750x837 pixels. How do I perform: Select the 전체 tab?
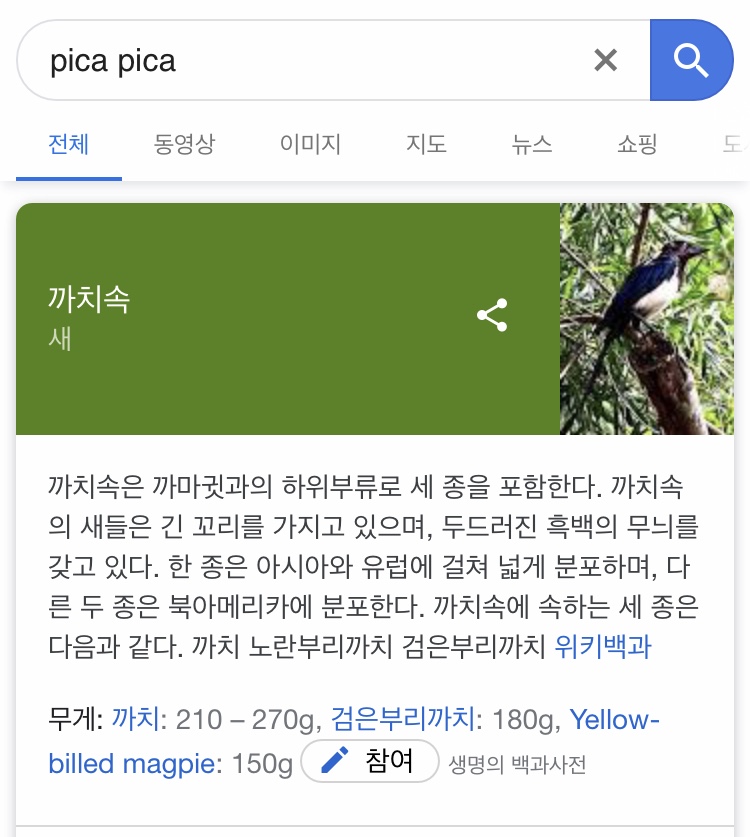[x=69, y=144]
